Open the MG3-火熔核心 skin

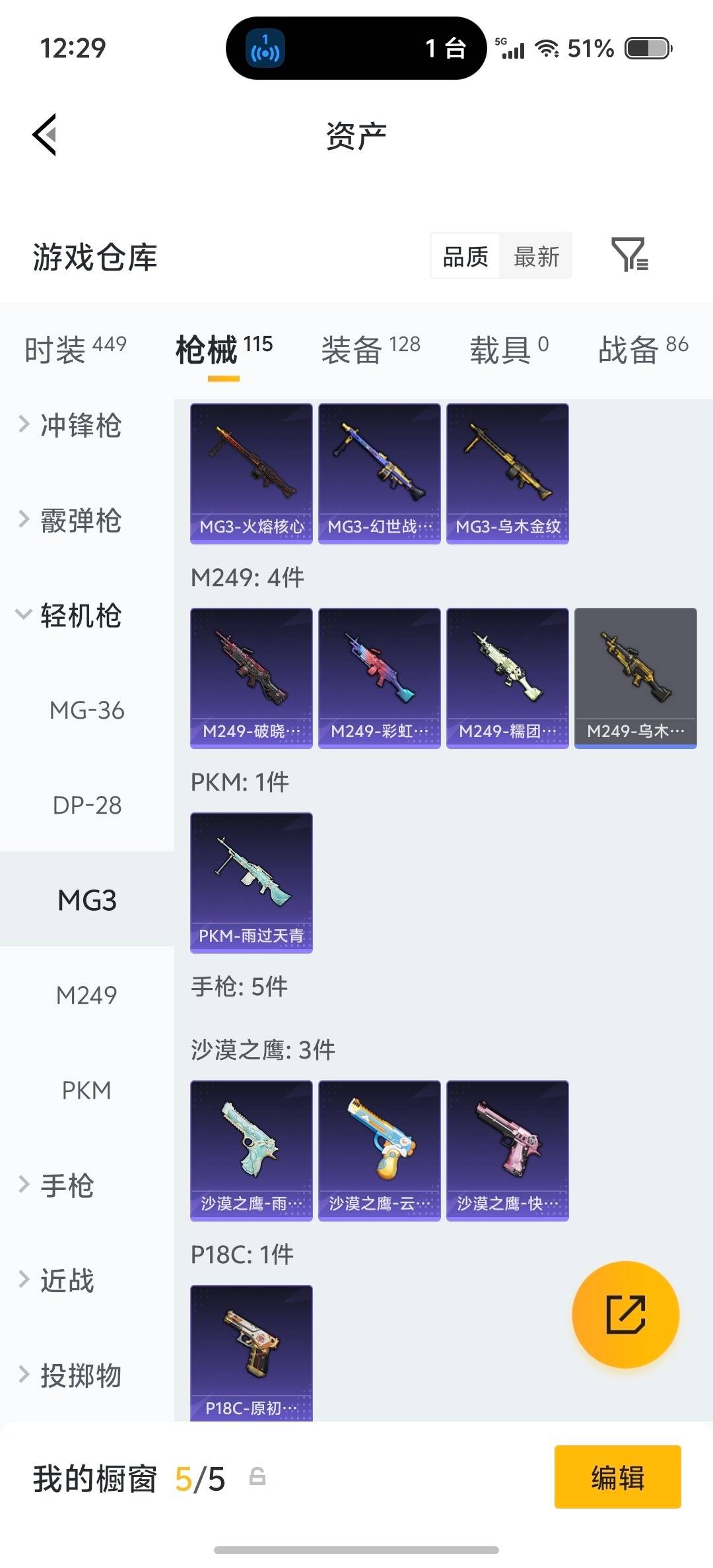(x=252, y=473)
